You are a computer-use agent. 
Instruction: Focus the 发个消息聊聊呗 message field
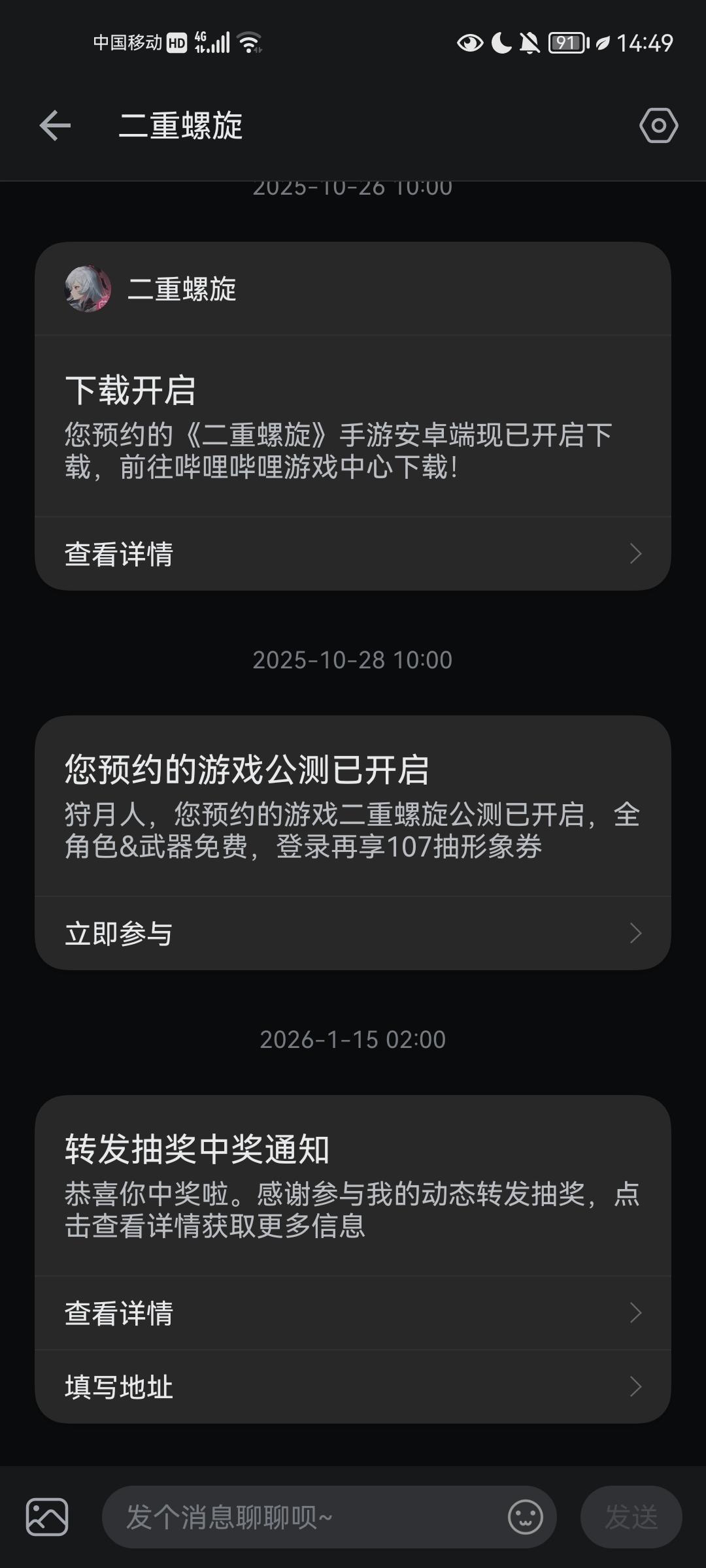[x=307, y=1517]
